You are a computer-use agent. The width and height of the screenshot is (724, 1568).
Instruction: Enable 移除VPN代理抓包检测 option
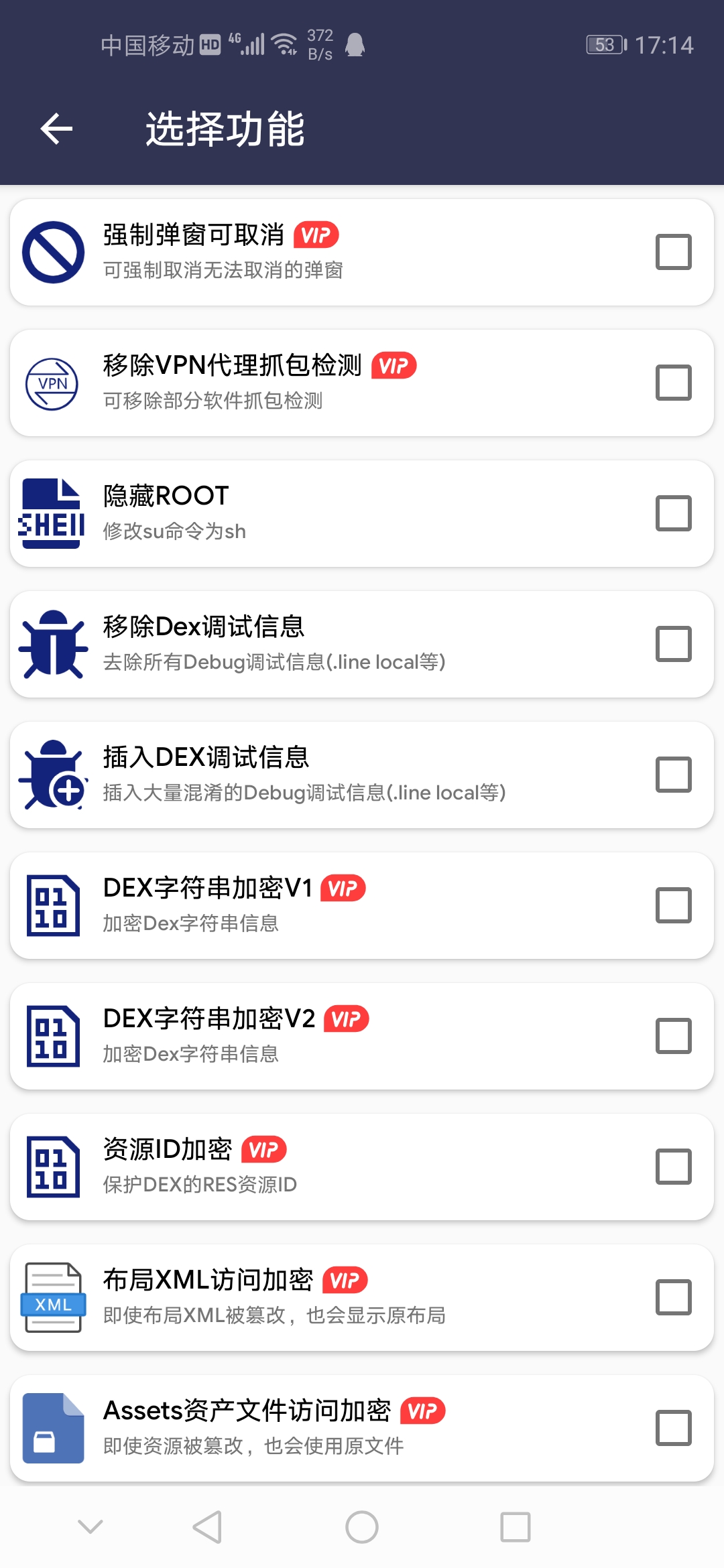pyautogui.click(x=673, y=383)
